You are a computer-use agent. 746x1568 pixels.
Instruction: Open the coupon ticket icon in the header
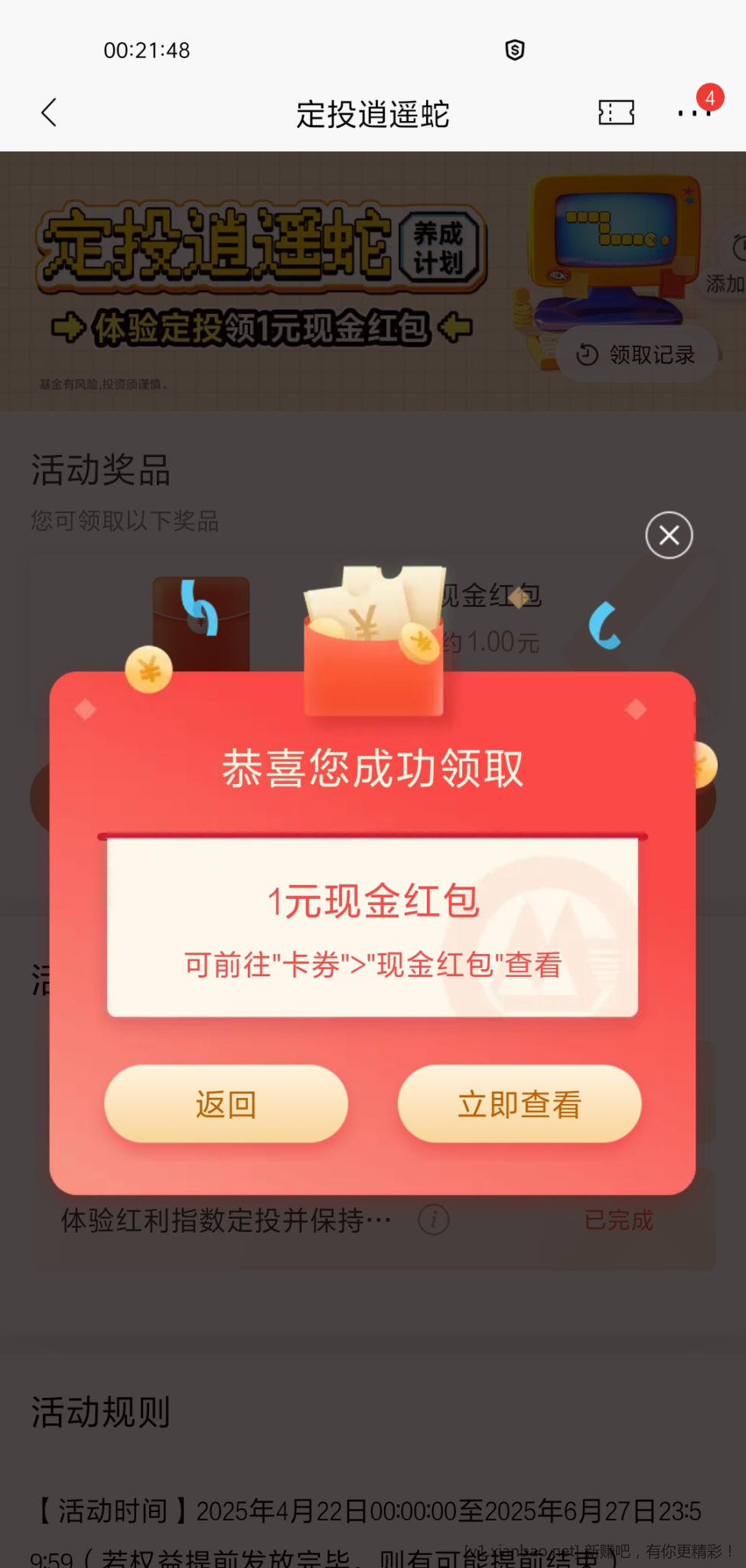pyautogui.click(x=616, y=113)
